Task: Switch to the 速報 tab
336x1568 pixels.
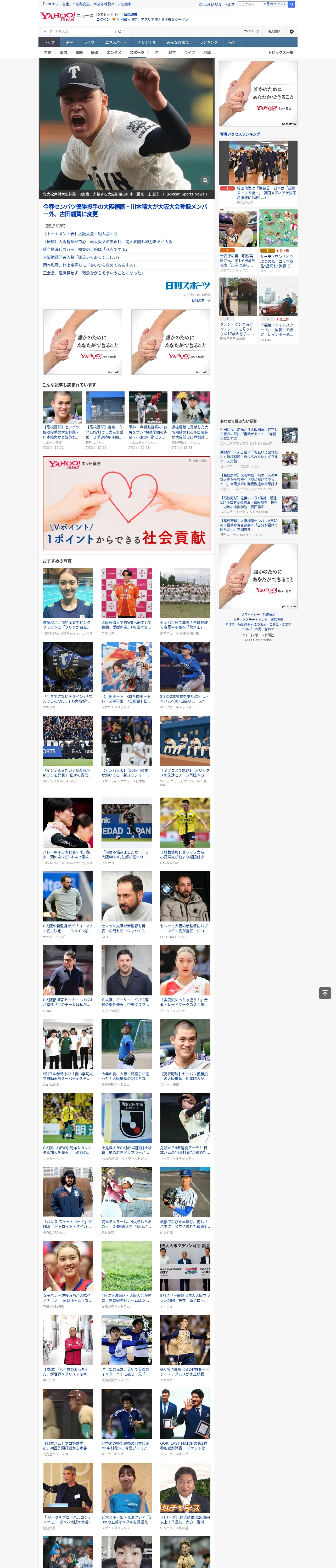Action: pos(69,42)
